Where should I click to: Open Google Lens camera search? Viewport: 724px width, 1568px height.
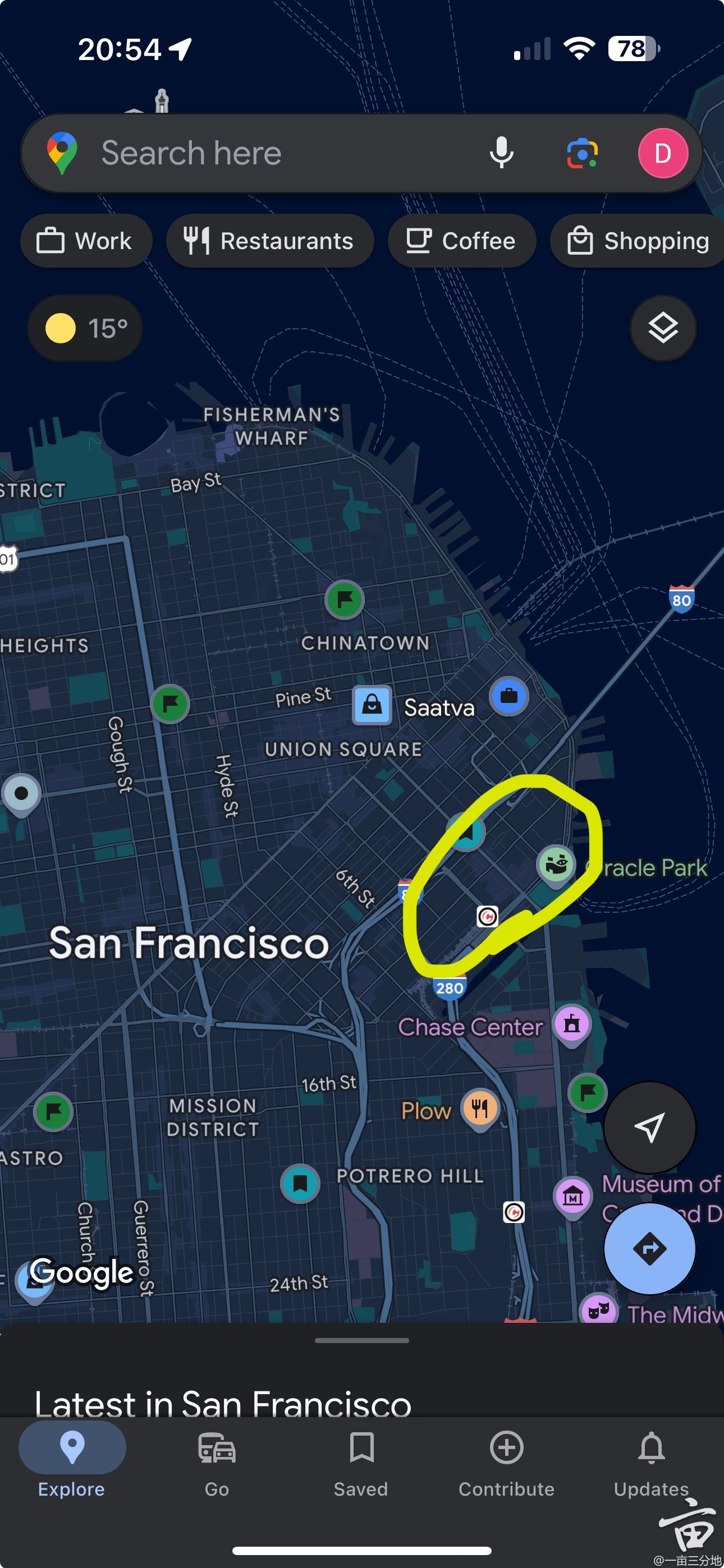pos(582,153)
